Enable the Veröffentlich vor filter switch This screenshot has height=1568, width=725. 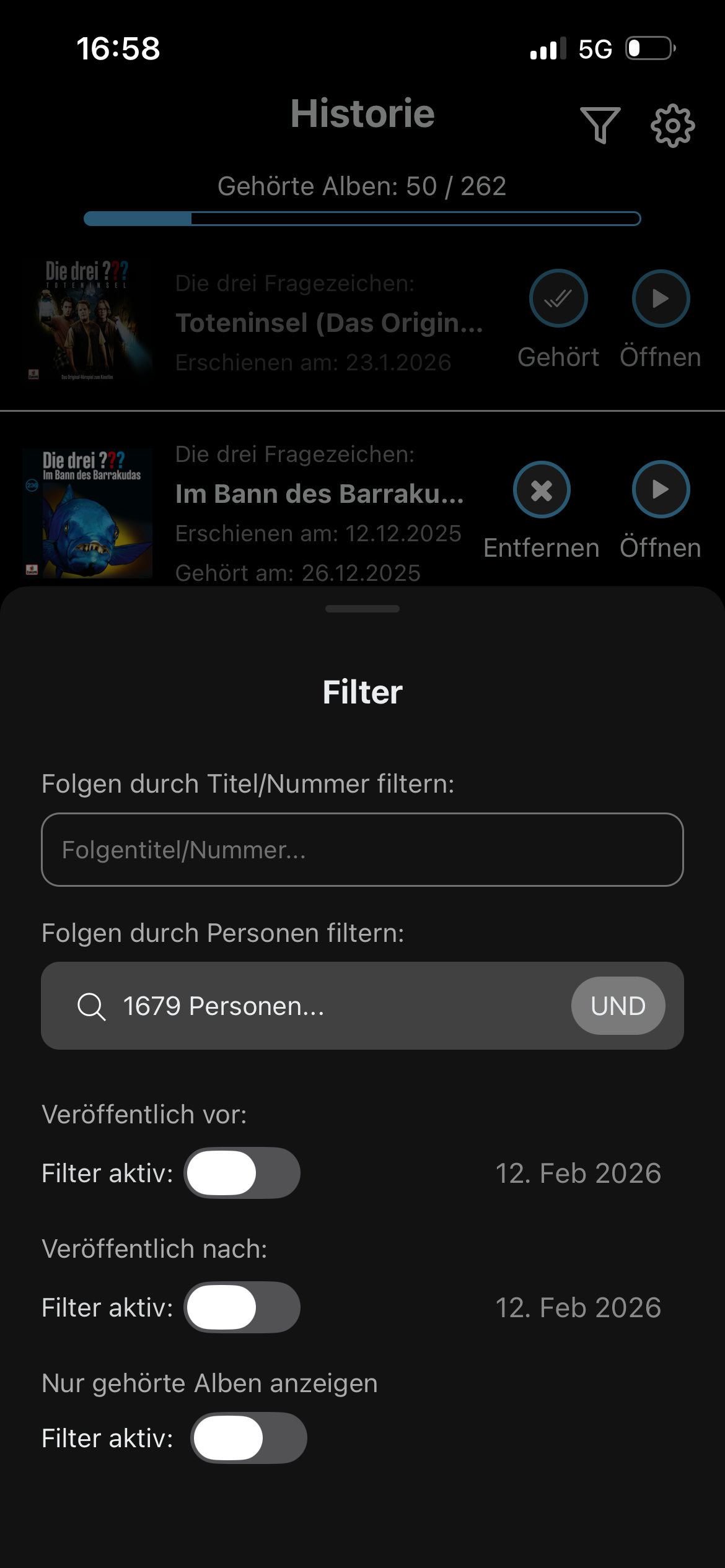pyautogui.click(x=242, y=1173)
